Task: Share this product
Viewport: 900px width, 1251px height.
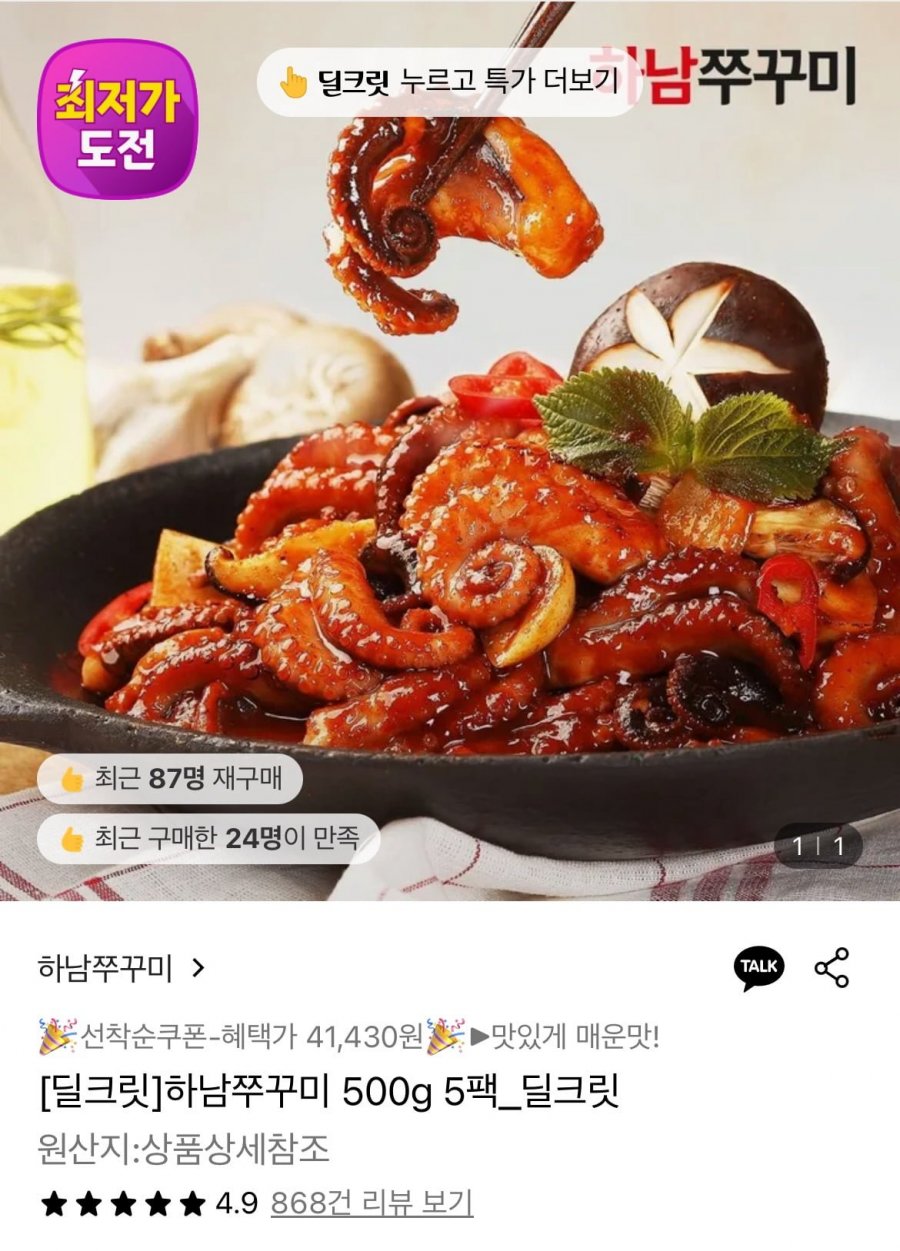Action: click(831, 968)
